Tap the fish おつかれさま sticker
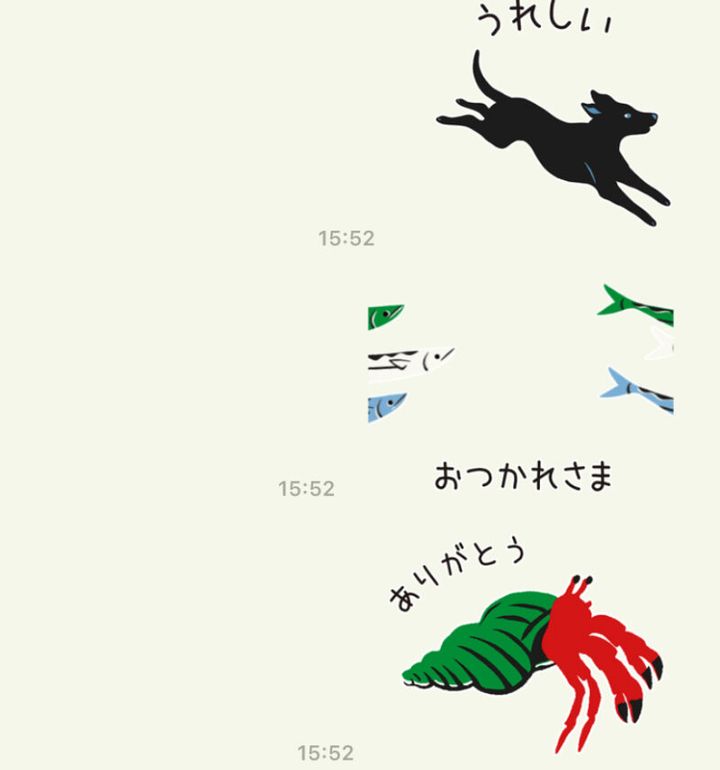 pyautogui.click(x=521, y=390)
